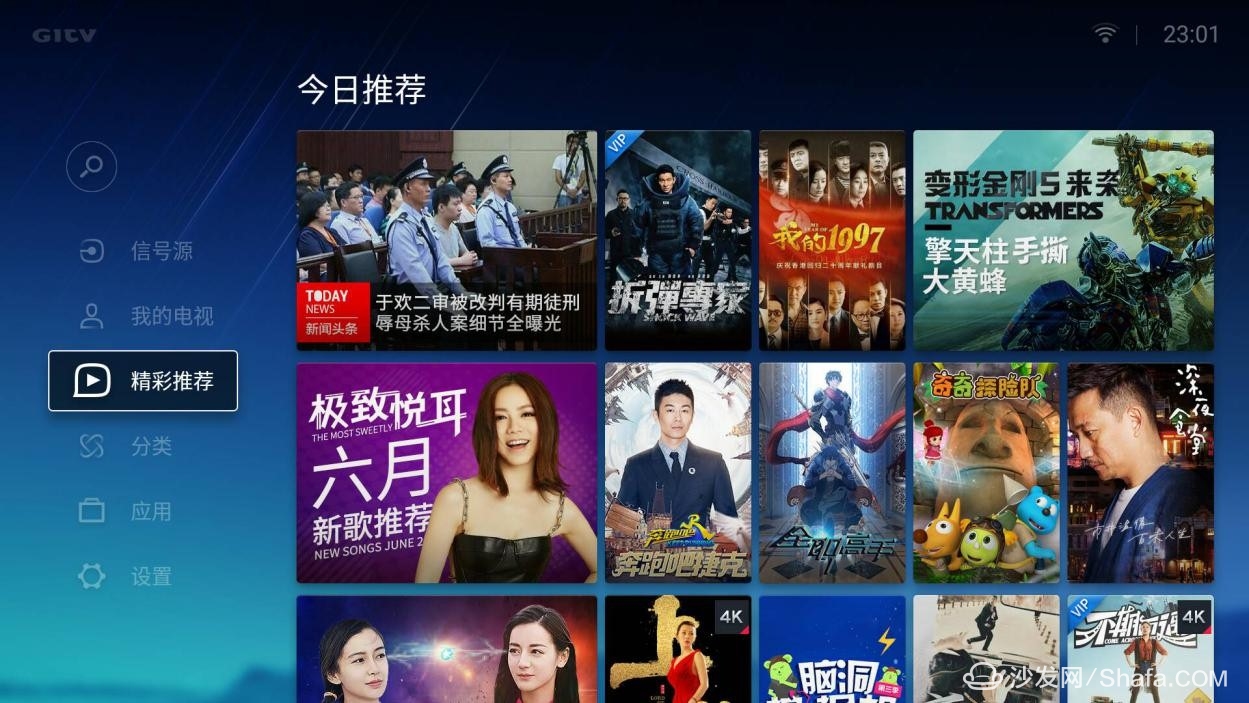Open the 全职高手 anime poster

coord(832,473)
